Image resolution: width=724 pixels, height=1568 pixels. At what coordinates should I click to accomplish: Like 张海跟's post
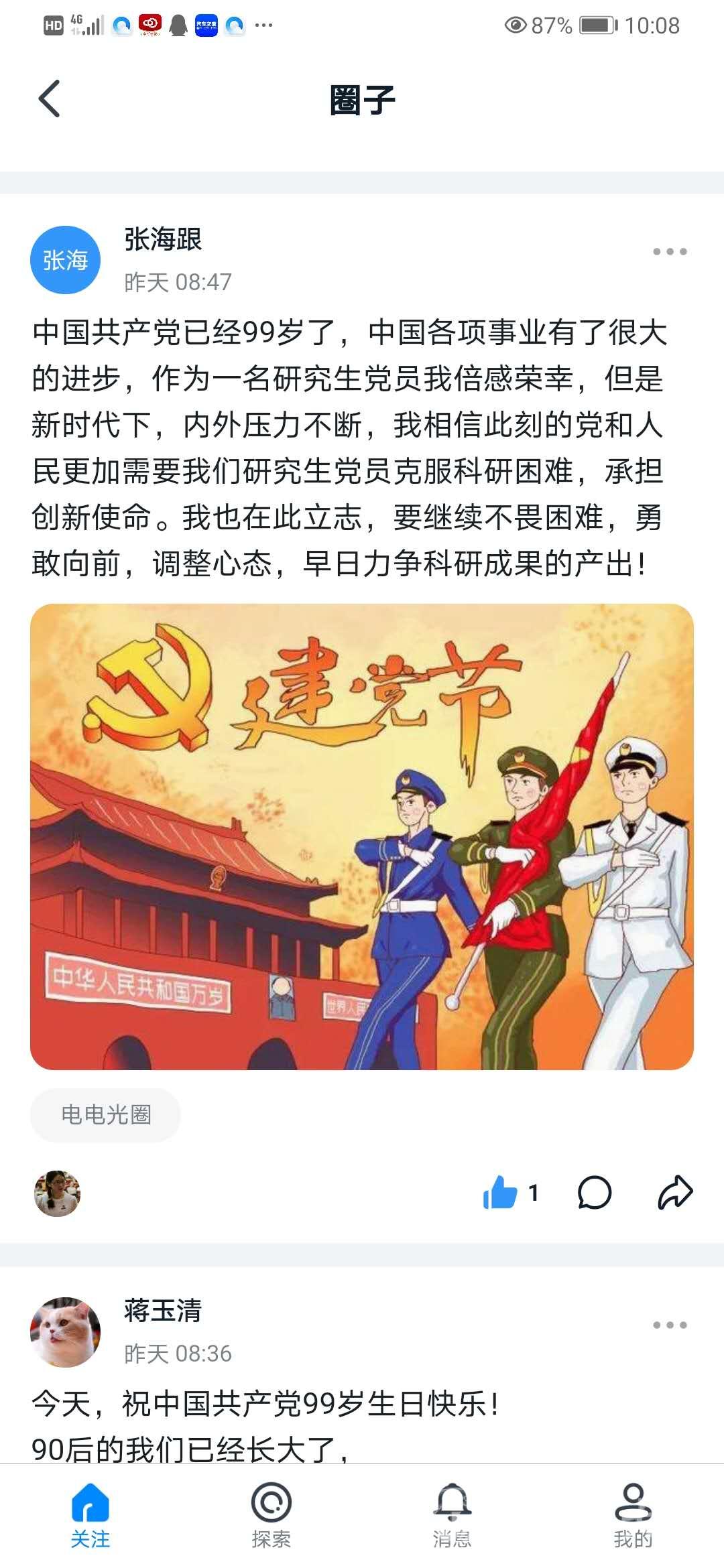pyautogui.click(x=501, y=1193)
